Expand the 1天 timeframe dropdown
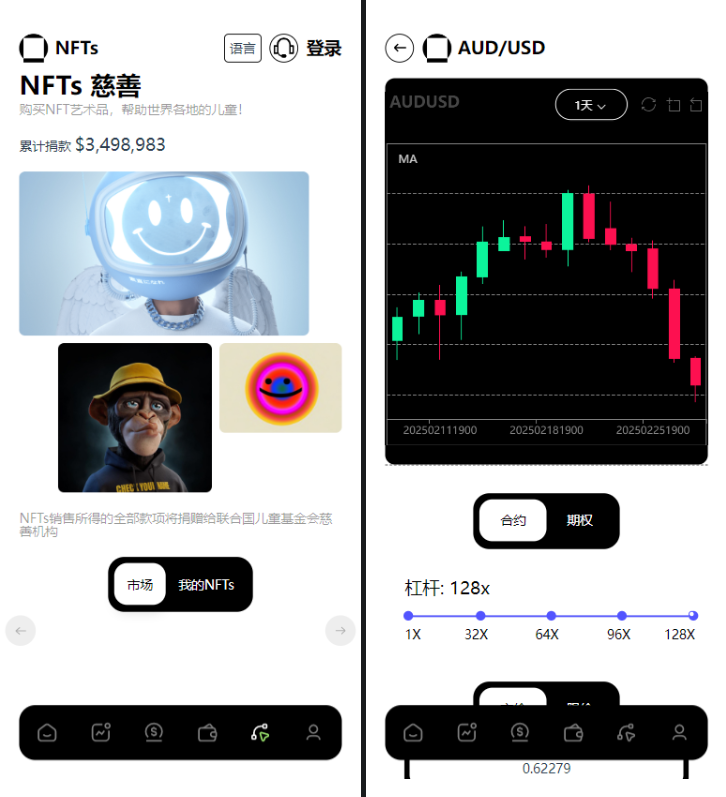 pyautogui.click(x=590, y=105)
